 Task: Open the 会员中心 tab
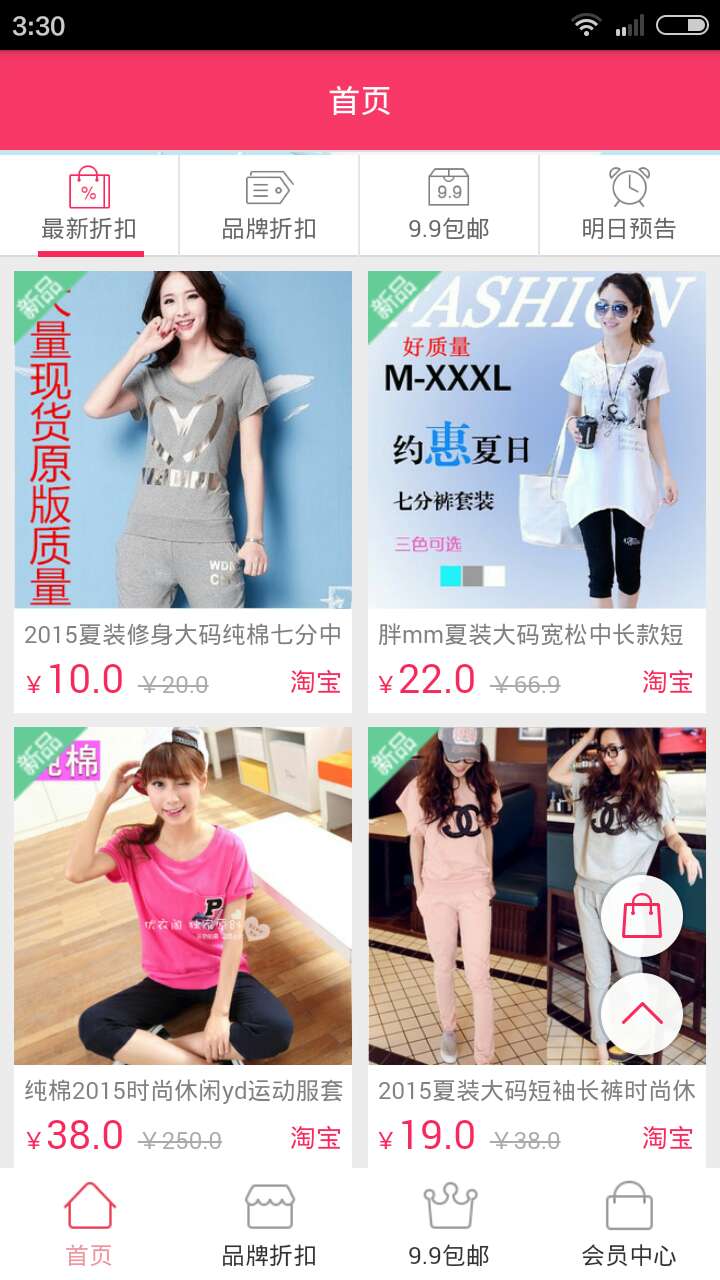(629, 1224)
